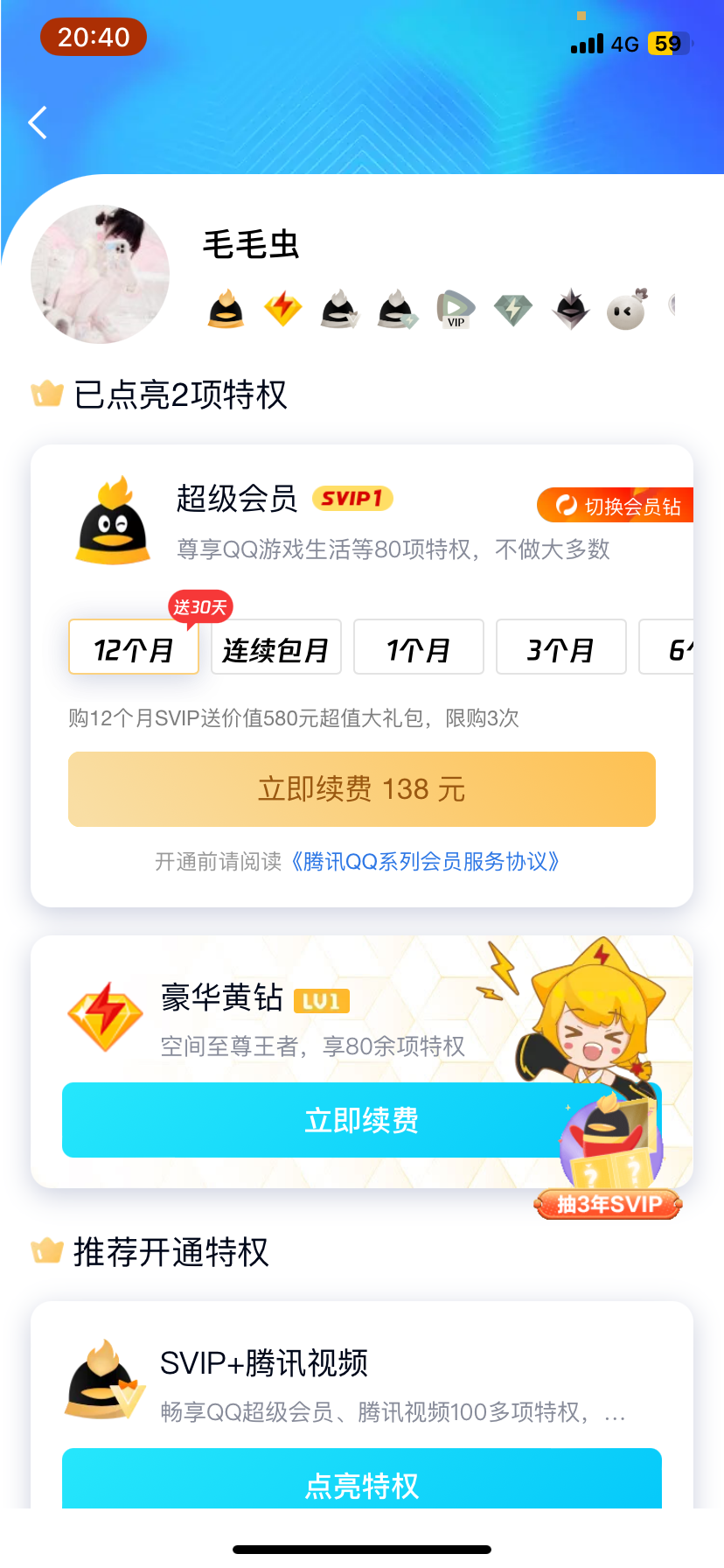Open 毛毛虫's profile avatar
This screenshot has width=724, height=1568.
pyautogui.click(x=100, y=275)
